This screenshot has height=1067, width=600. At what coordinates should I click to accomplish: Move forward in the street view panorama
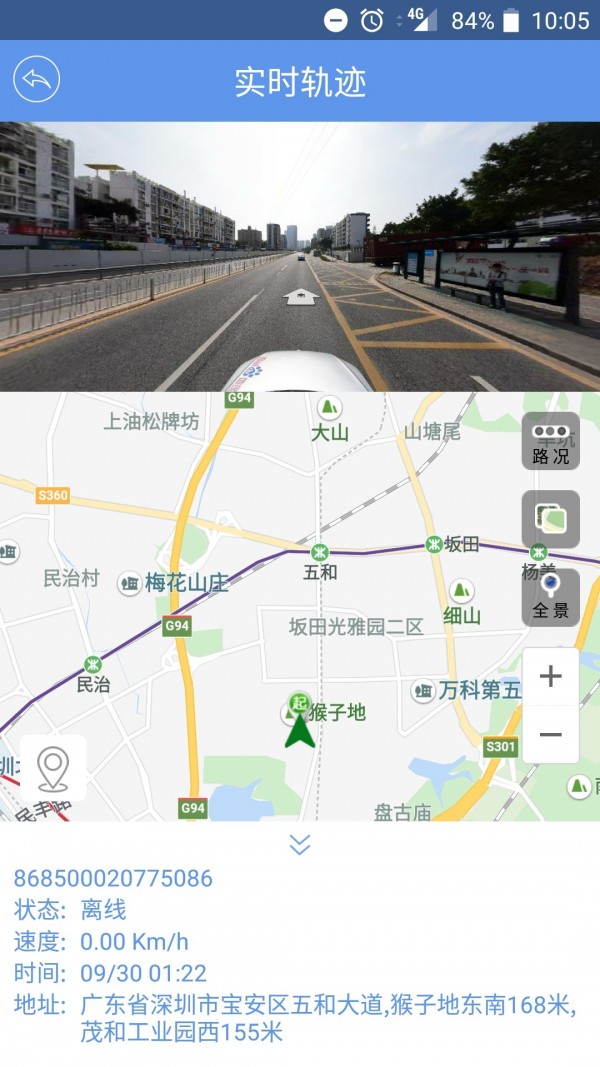pos(299,296)
